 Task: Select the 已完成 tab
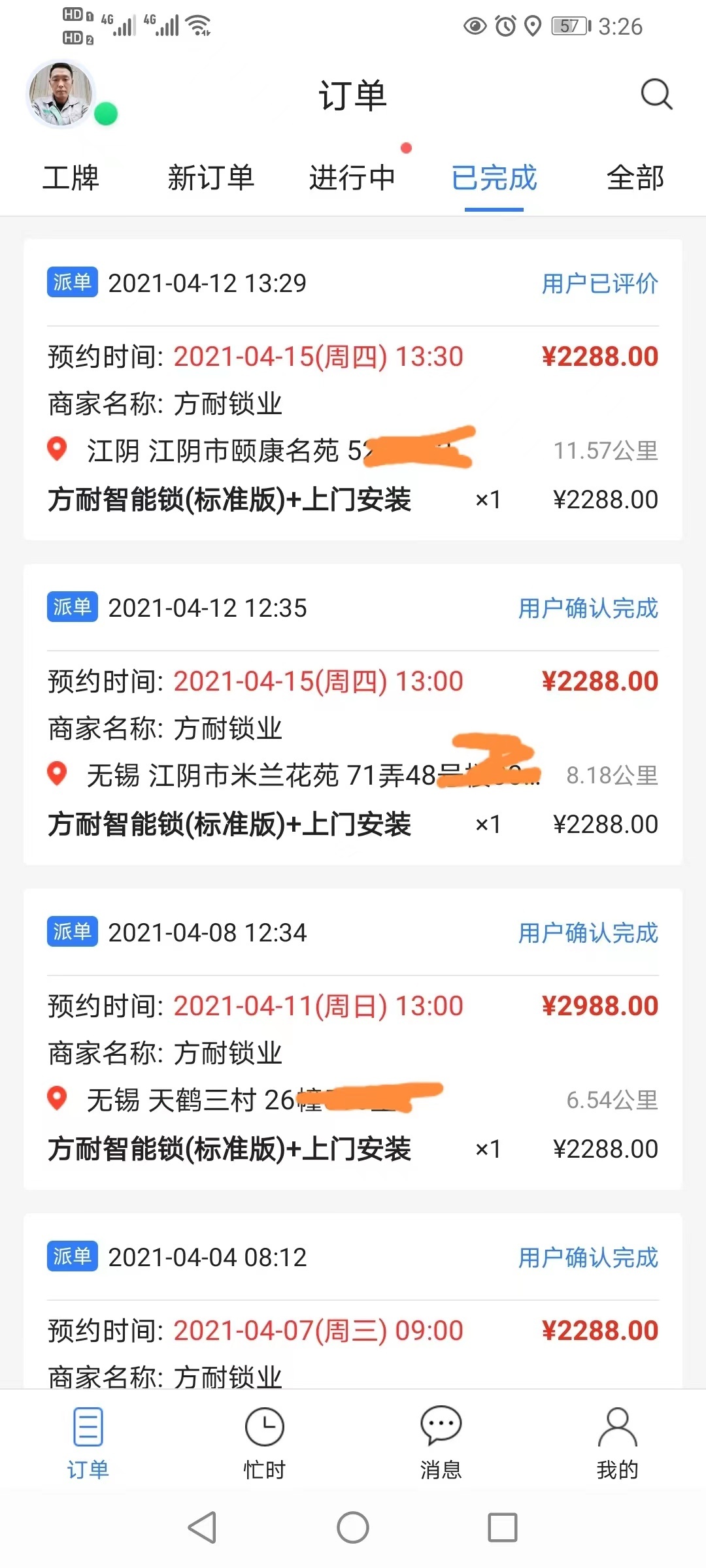click(x=494, y=178)
